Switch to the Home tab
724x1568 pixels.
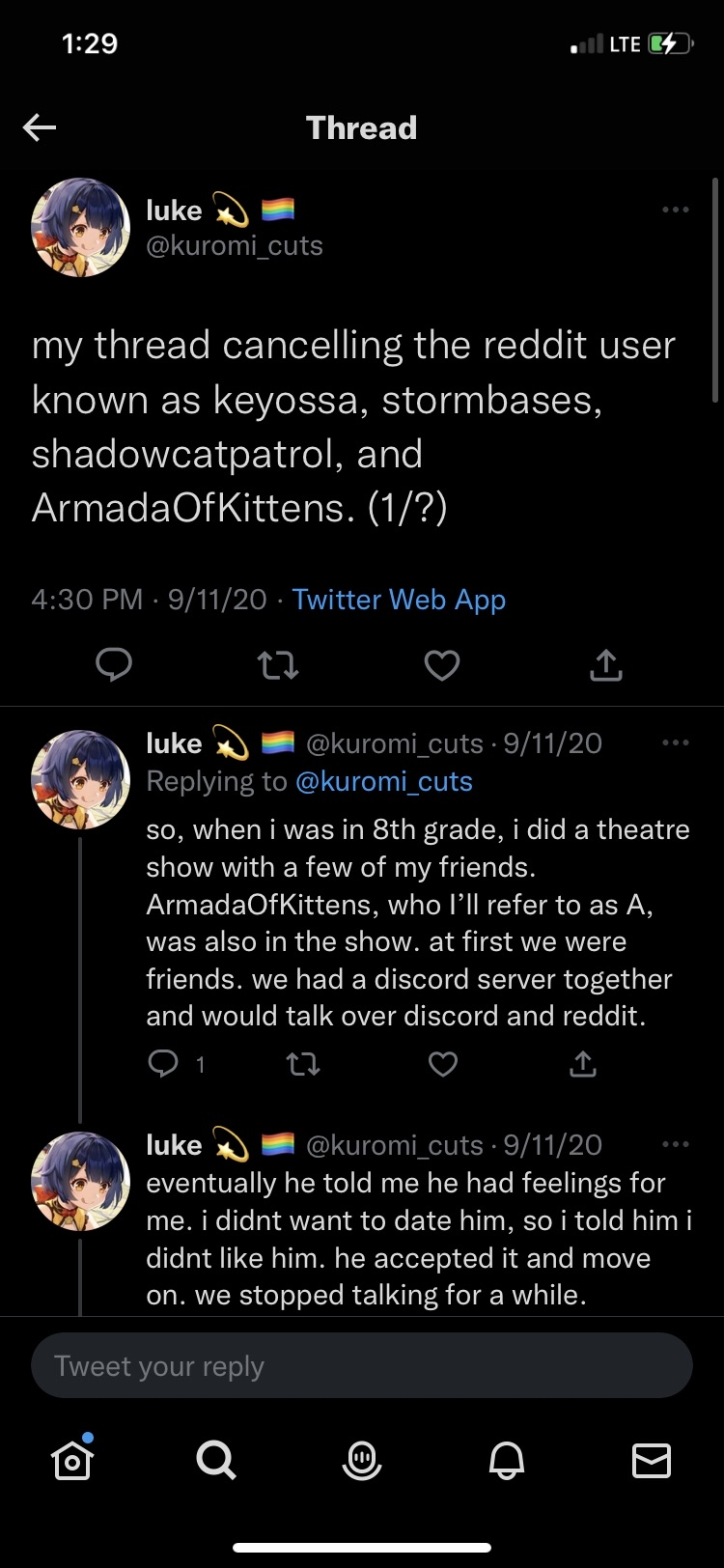tap(73, 1460)
